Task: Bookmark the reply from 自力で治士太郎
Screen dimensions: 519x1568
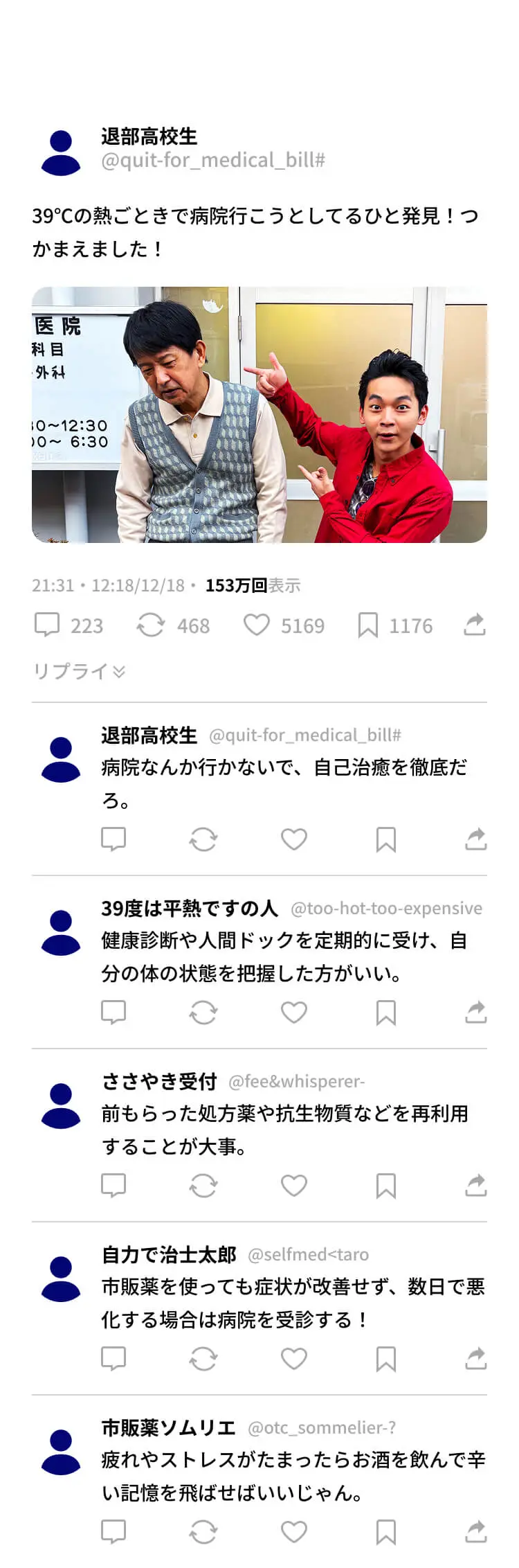Action: pos(385,1359)
